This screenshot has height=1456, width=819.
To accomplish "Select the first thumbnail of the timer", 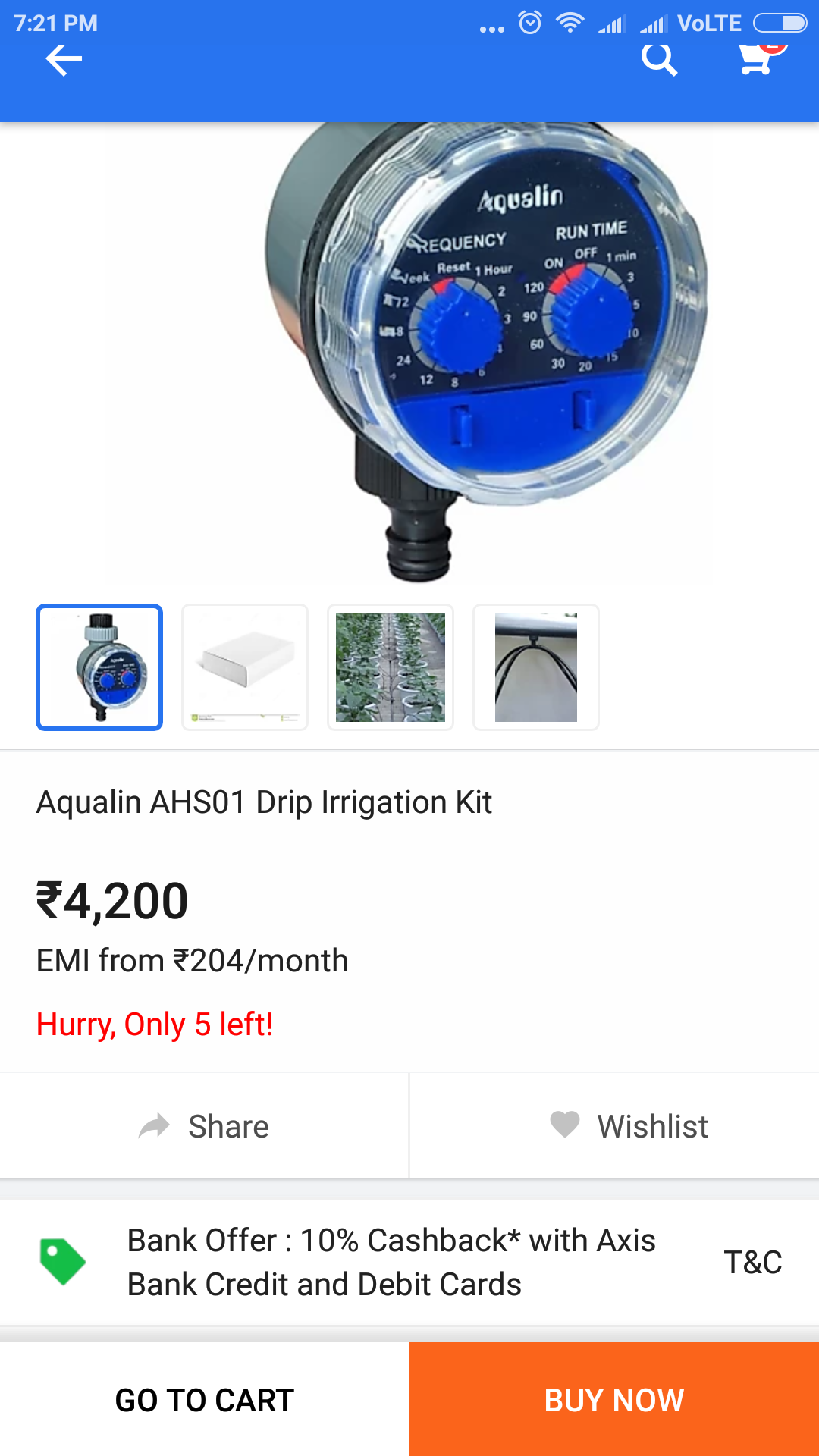I will tap(99, 667).
